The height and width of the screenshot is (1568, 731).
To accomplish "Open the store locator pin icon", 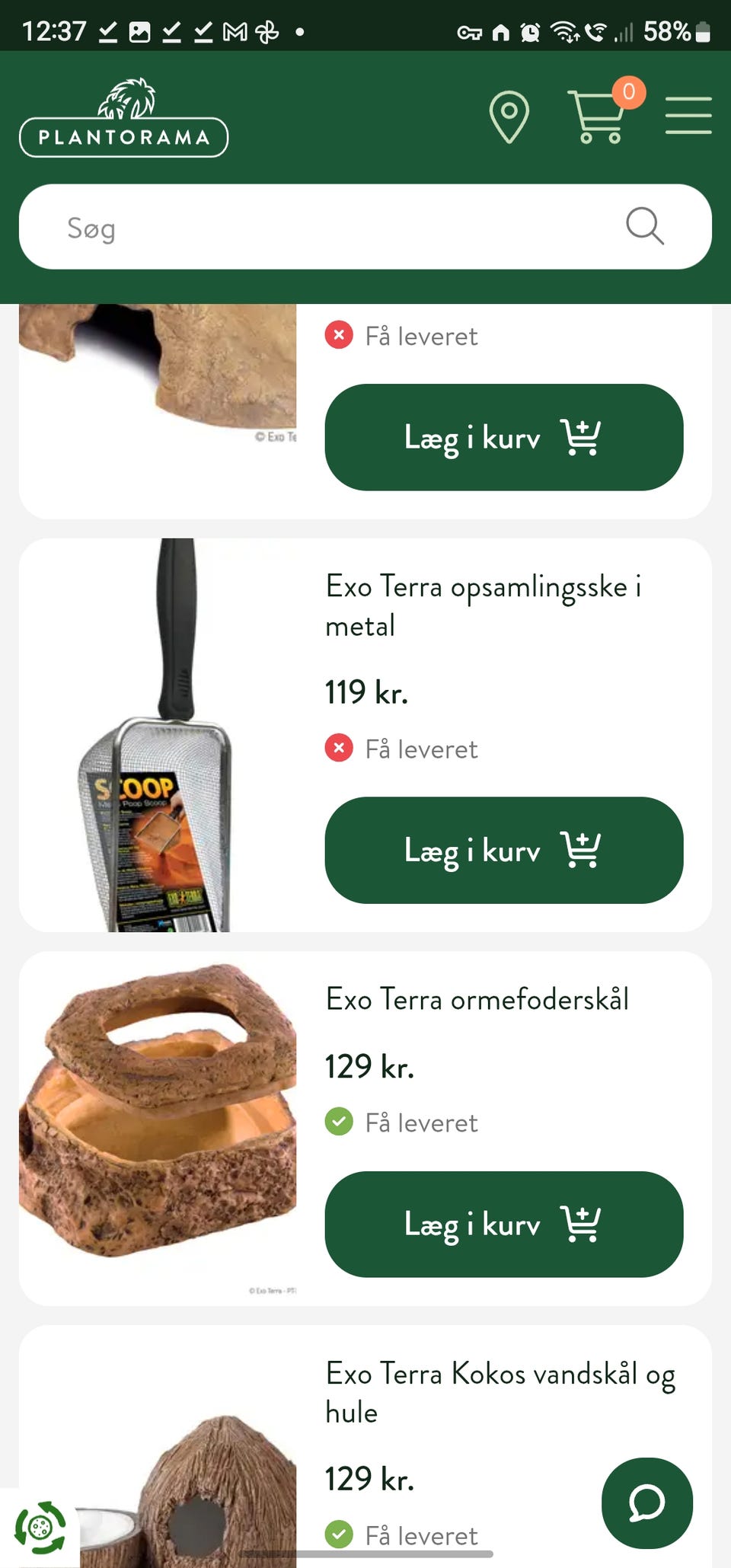I will point(509,117).
